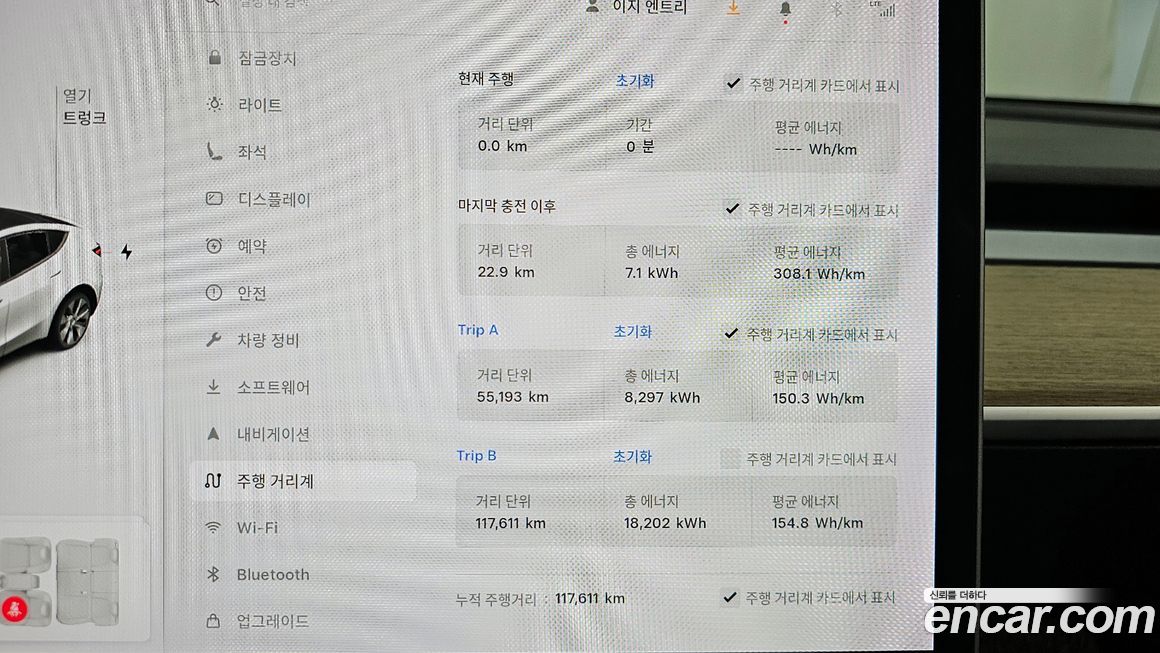The height and width of the screenshot is (653, 1160).
Task: Uncheck card display for 마지막 충전 이후
Action: (x=733, y=210)
